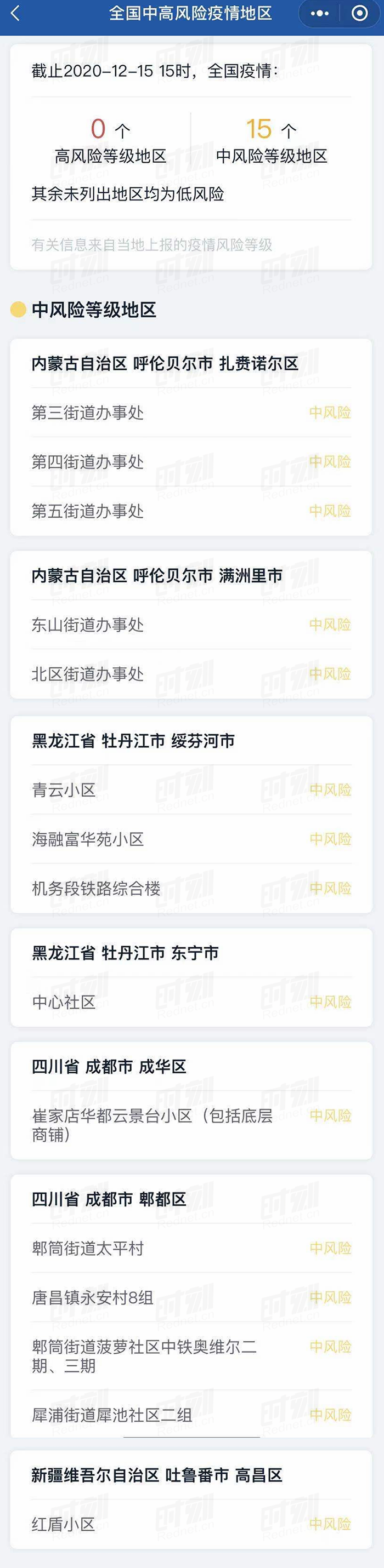
Task: Go back using the top-left arrow
Action: point(15,13)
